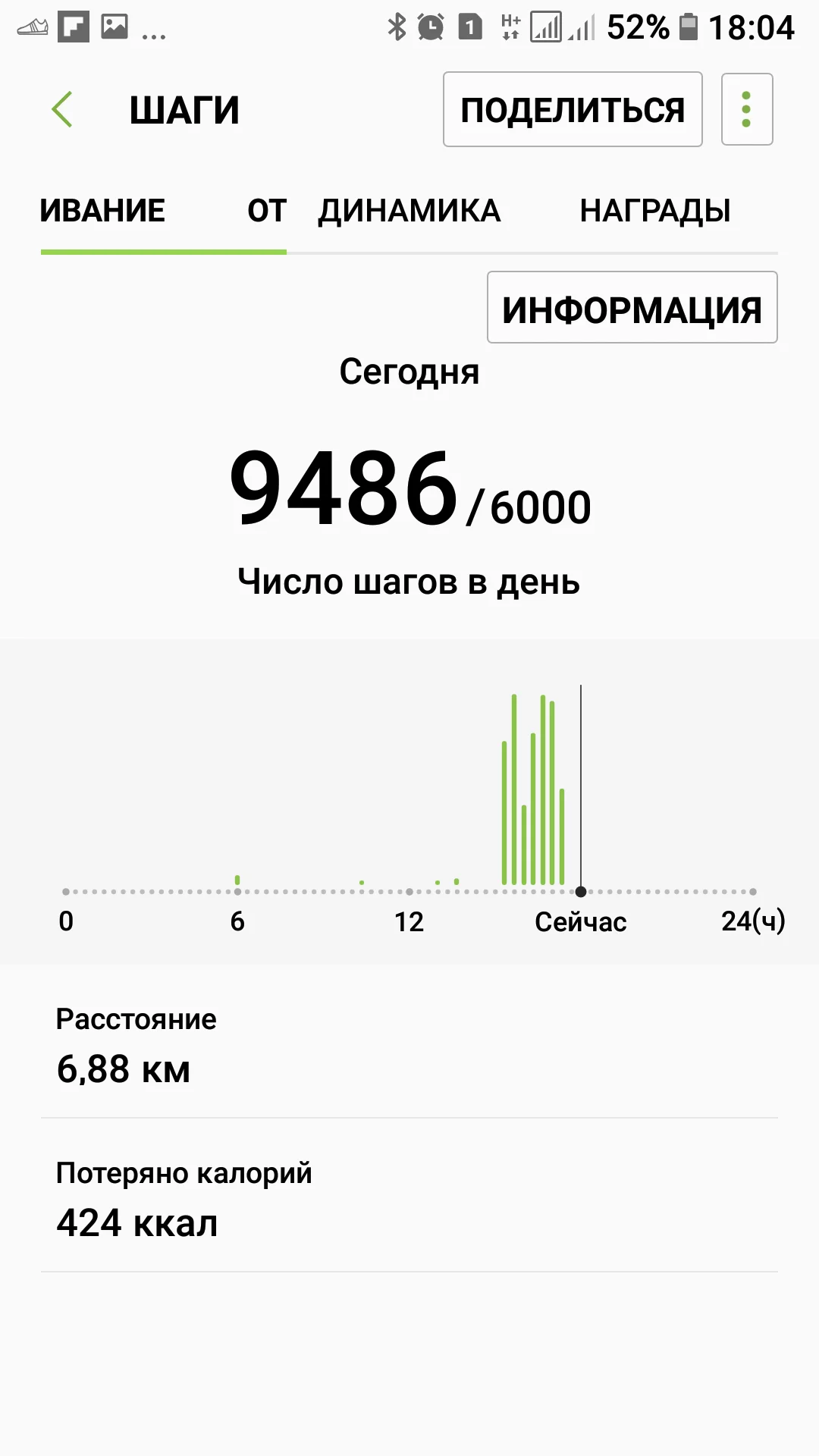Tap the Сейчас marker on the hourly chart
This screenshot has width=819, height=1456.
581,893
